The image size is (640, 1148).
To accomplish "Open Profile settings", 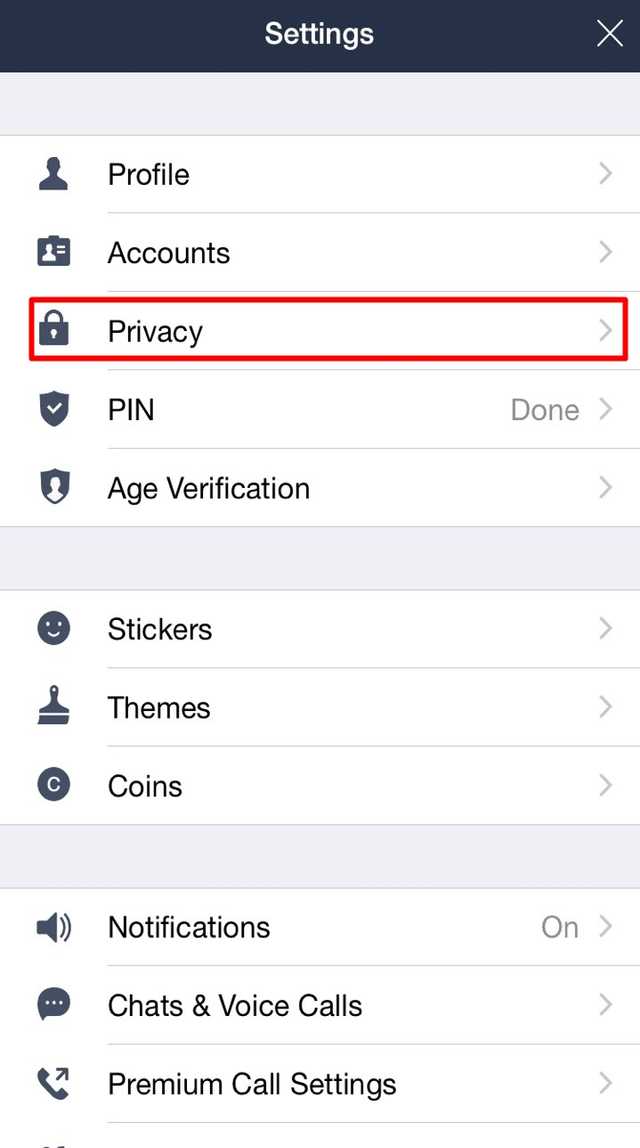I will click(x=320, y=174).
